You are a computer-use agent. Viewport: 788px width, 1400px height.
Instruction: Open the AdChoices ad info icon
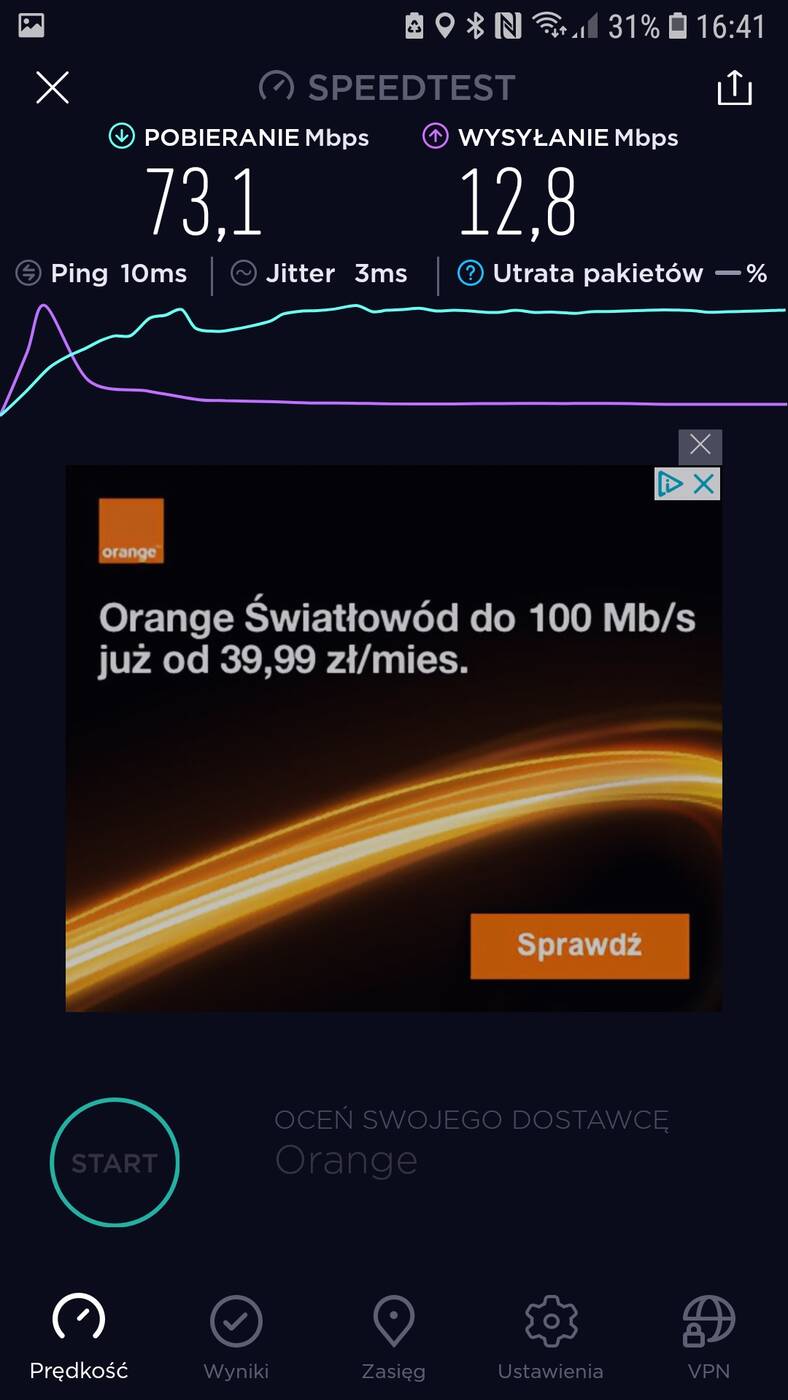(x=670, y=484)
